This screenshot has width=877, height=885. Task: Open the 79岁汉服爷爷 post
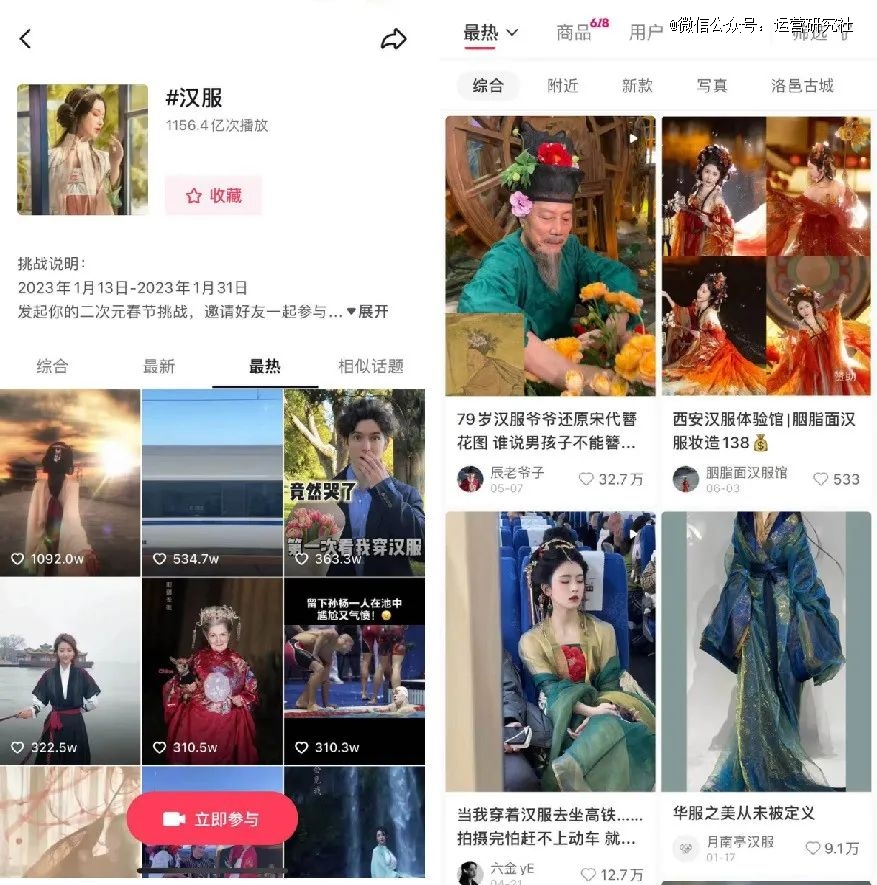(550, 300)
